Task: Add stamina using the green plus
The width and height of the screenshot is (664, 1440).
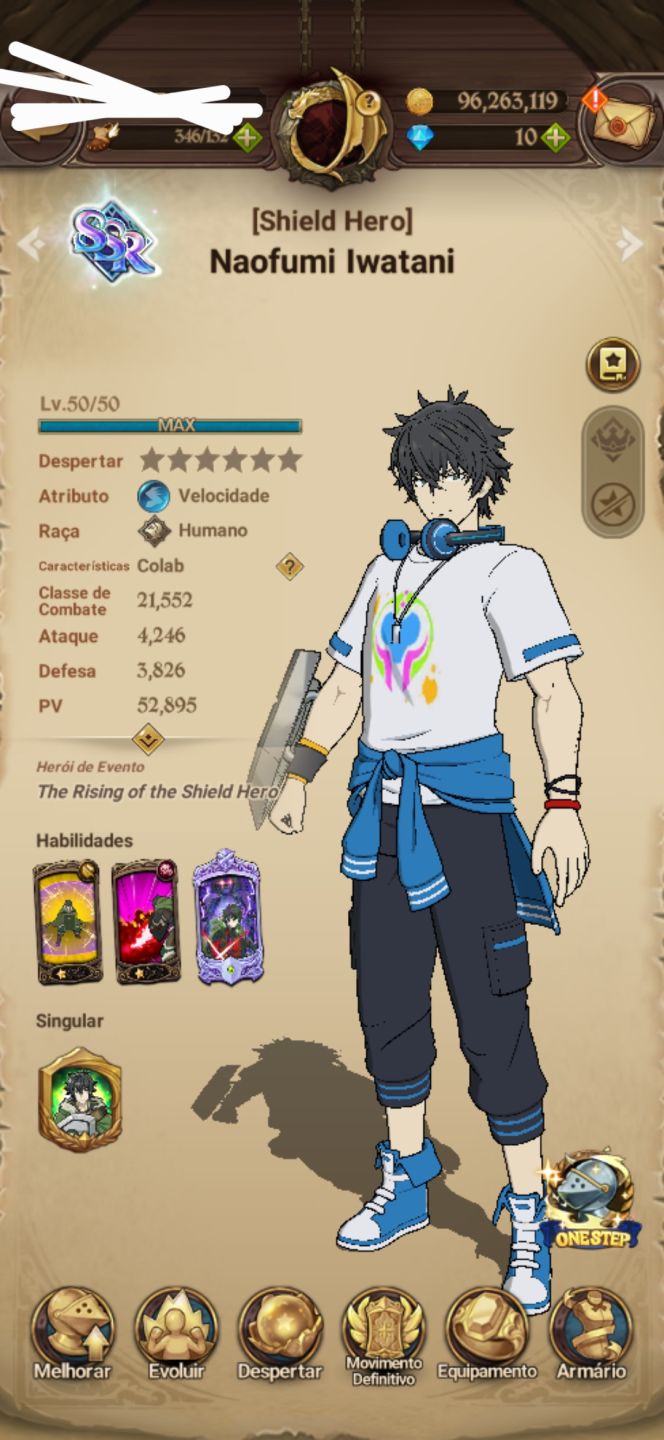Action: click(247, 137)
